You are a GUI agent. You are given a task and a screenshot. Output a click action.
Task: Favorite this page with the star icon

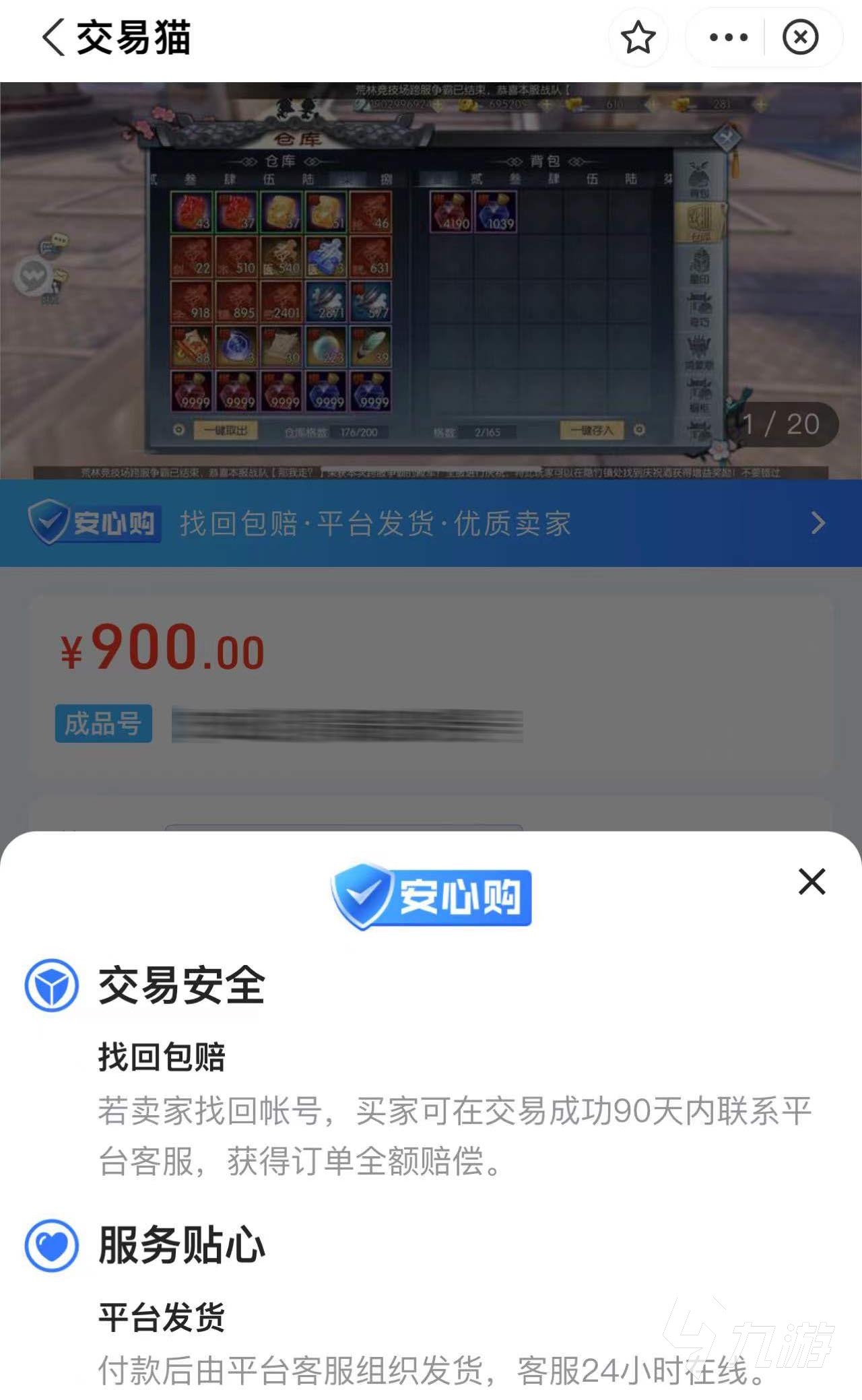pos(638,37)
